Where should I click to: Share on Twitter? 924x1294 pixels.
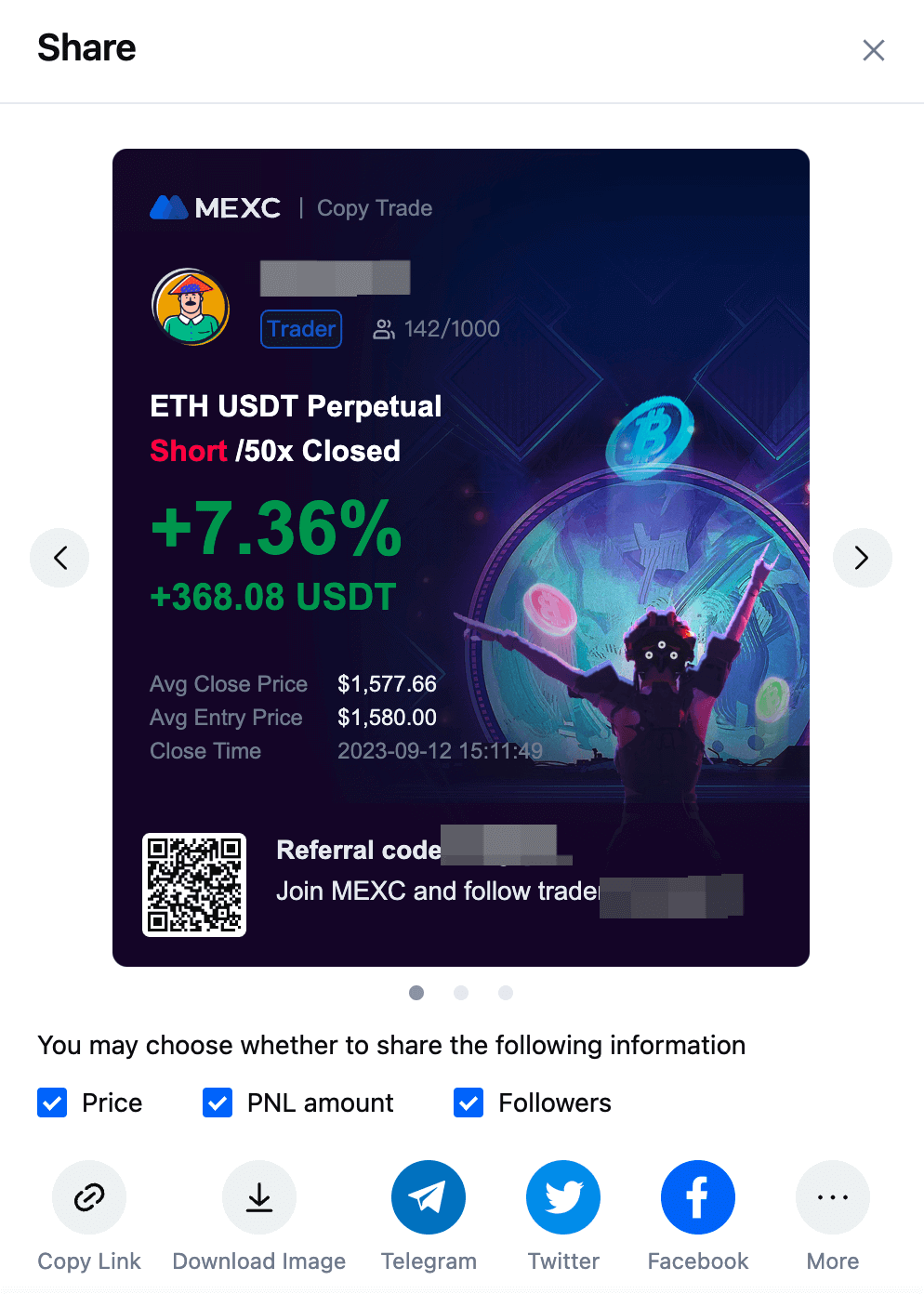563,1197
